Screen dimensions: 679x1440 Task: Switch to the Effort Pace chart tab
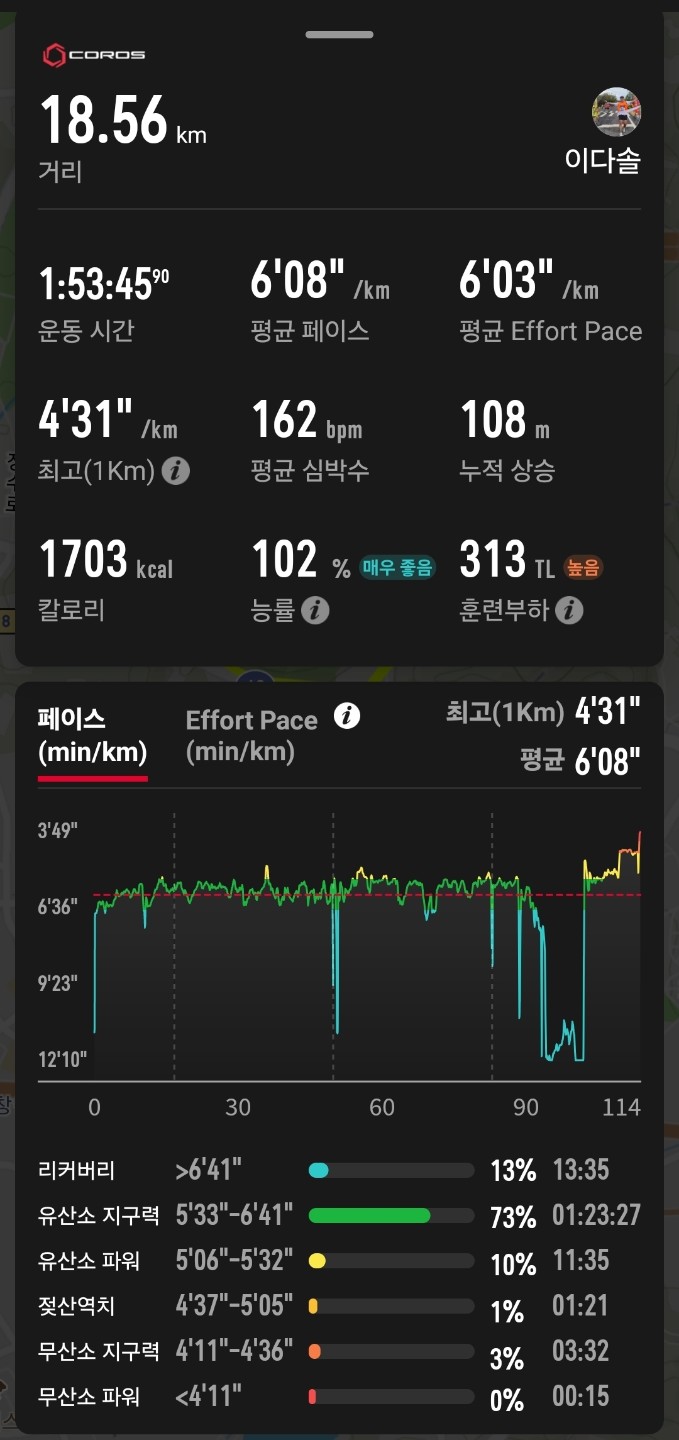point(251,735)
